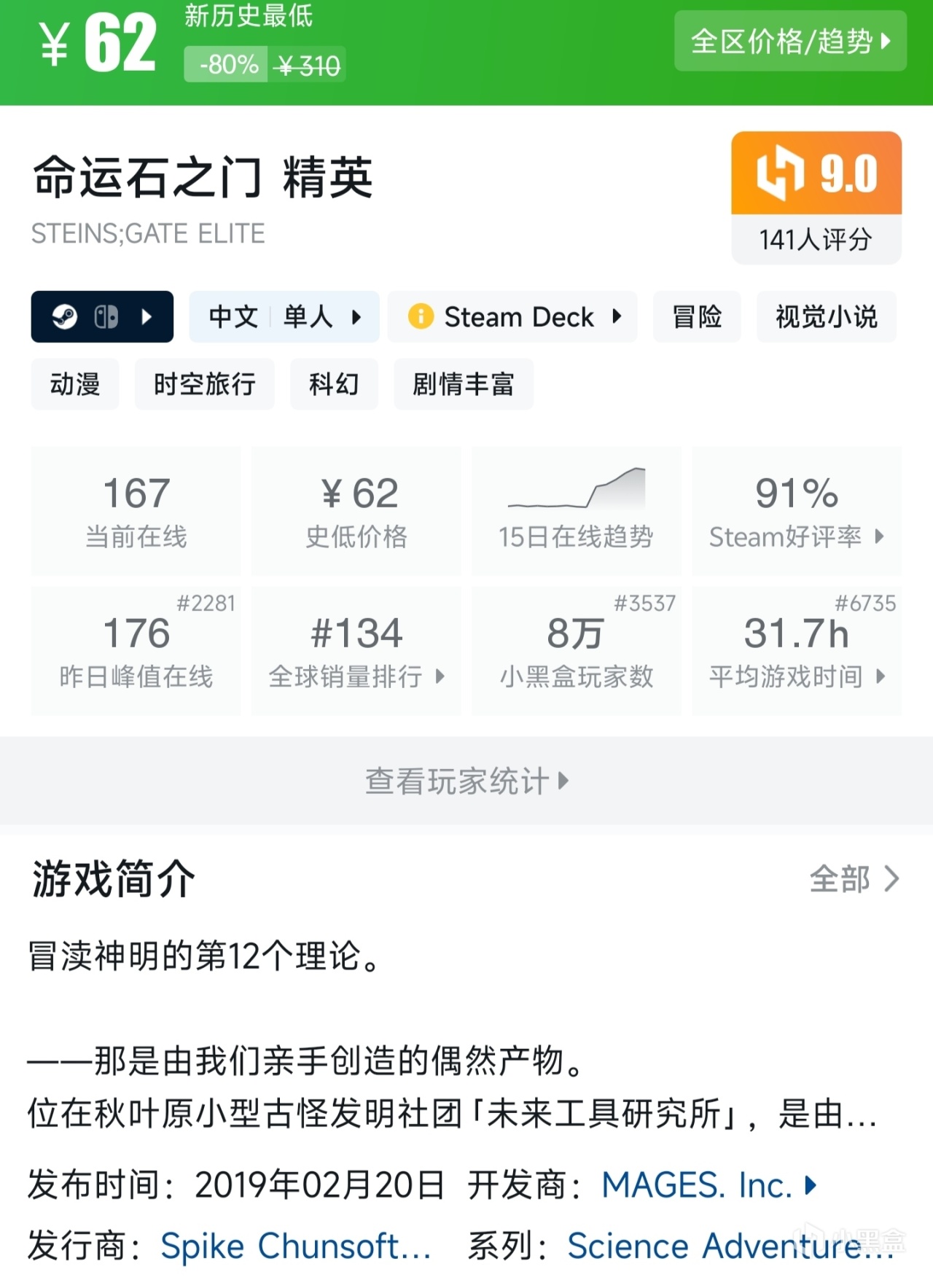Image resolution: width=933 pixels, height=1288 pixels.
Task: Open the 动漫 tag
Action: pos(75,384)
